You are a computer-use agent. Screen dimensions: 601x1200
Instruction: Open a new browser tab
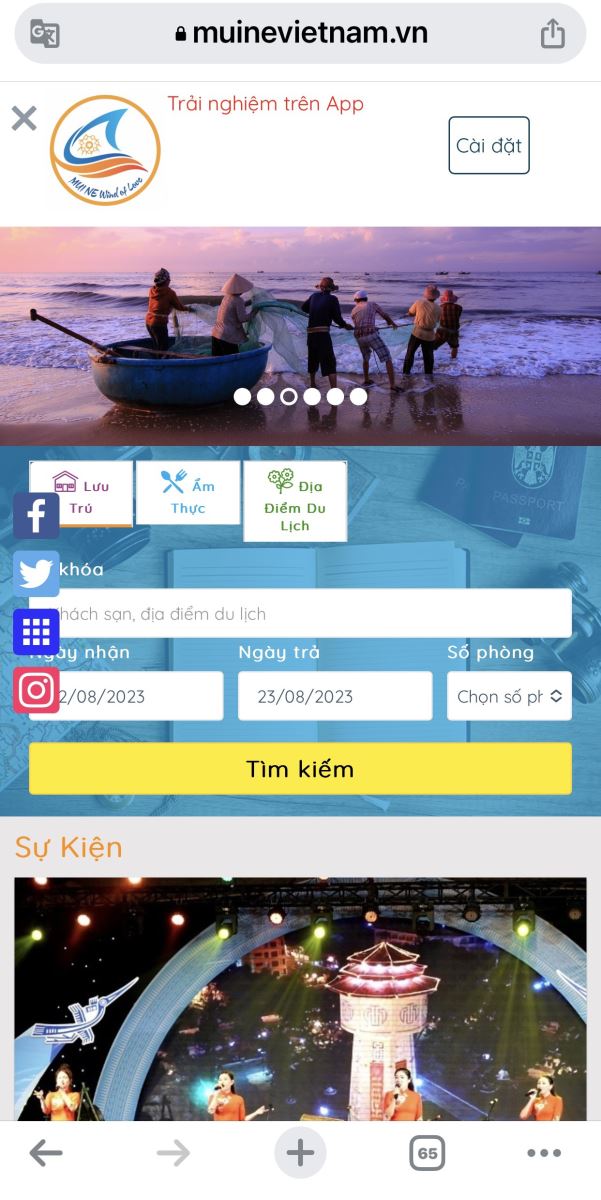(300, 1154)
